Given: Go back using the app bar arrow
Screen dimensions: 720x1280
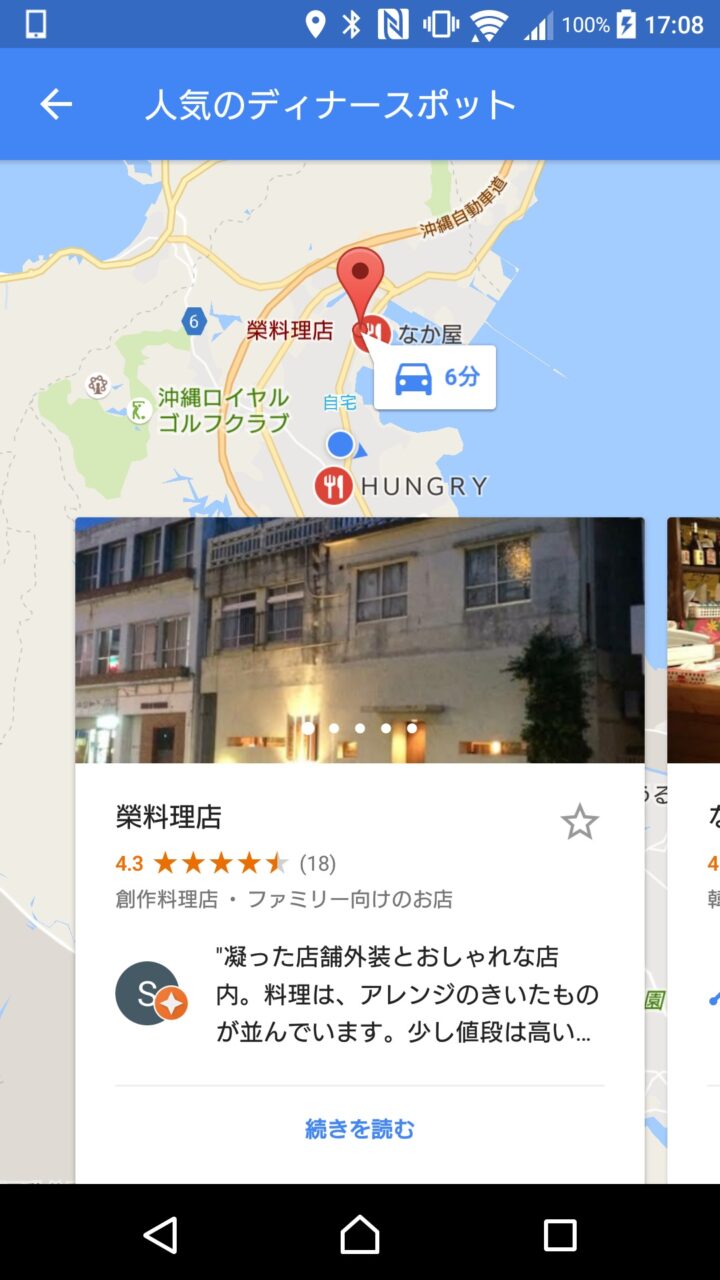Looking at the screenshot, I should (56, 104).
